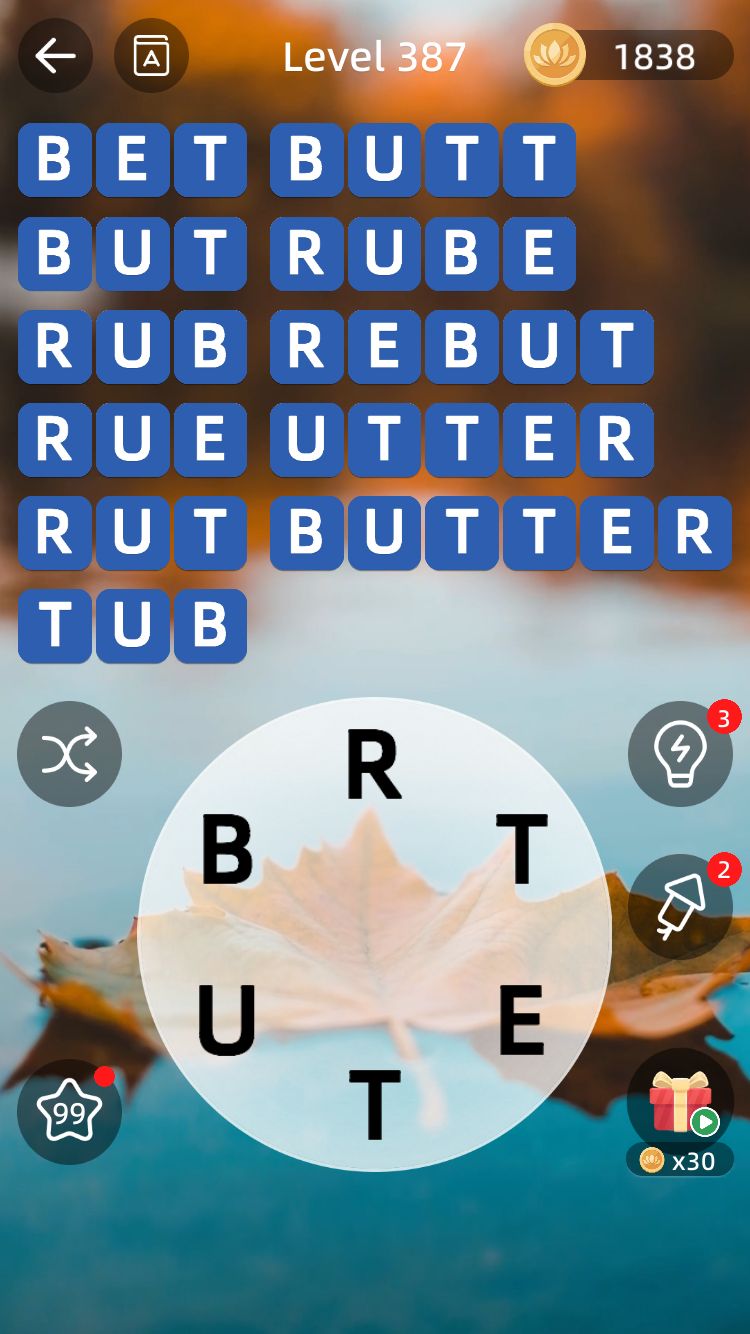Viewport: 750px width, 1334px height.
Task: Go back using the arrow icon
Action: [x=55, y=56]
